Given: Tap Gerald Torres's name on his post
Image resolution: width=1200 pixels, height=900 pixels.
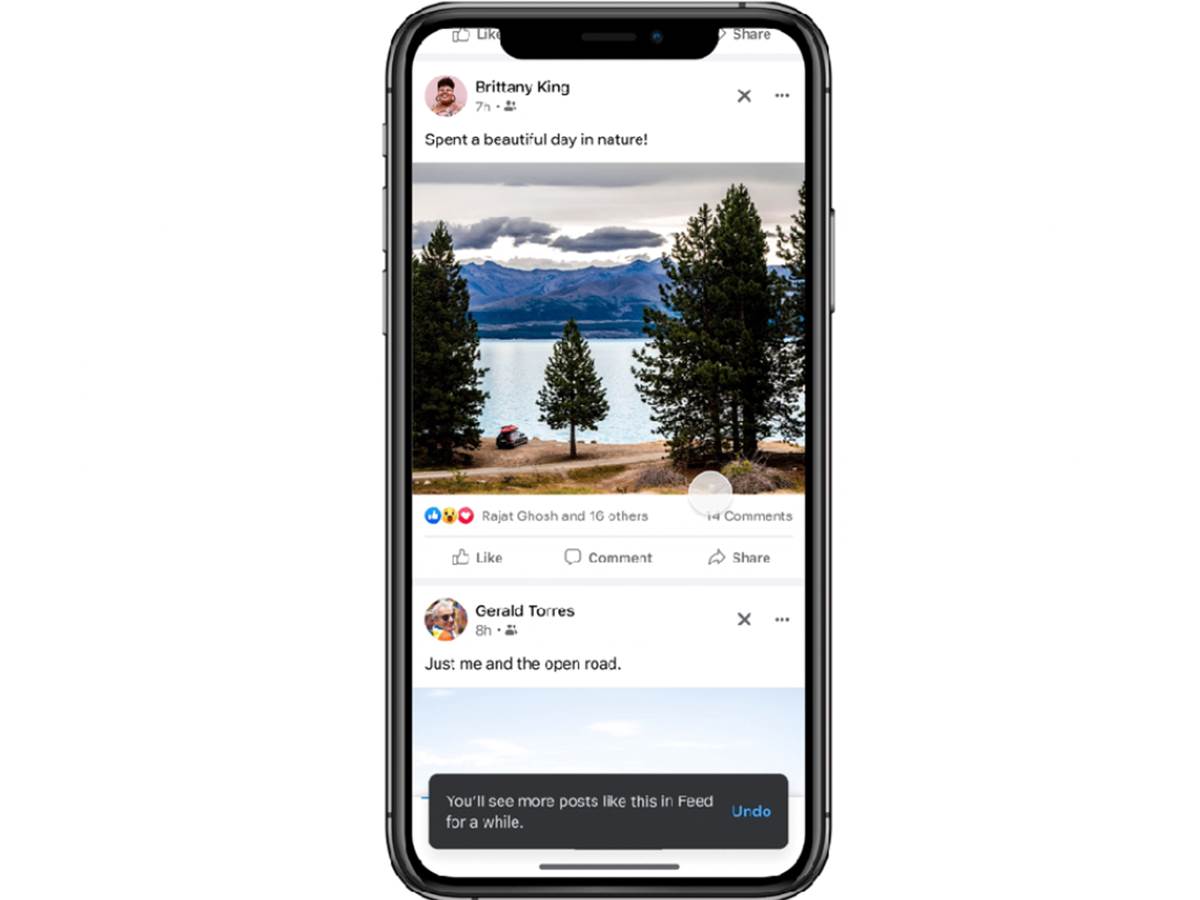Looking at the screenshot, I should pos(524,610).
